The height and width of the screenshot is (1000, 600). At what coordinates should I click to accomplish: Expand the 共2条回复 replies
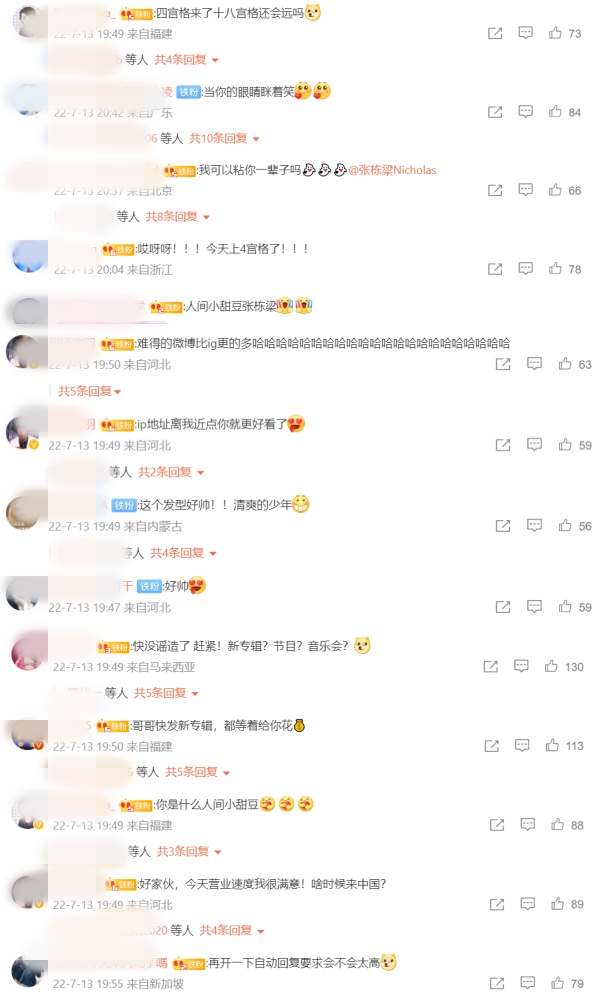(171, 472)
